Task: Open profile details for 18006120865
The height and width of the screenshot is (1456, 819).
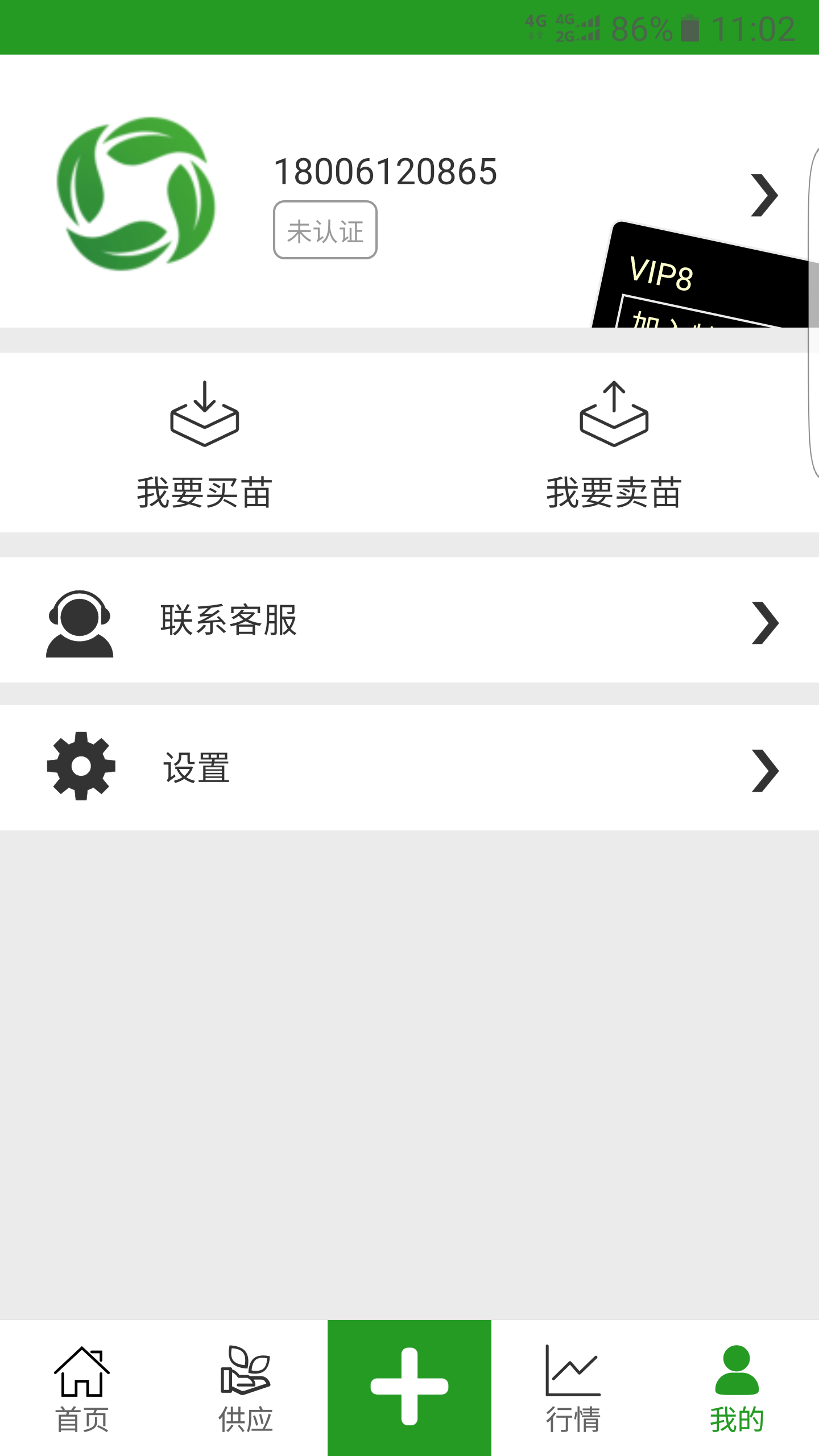Action: (763, 195)
